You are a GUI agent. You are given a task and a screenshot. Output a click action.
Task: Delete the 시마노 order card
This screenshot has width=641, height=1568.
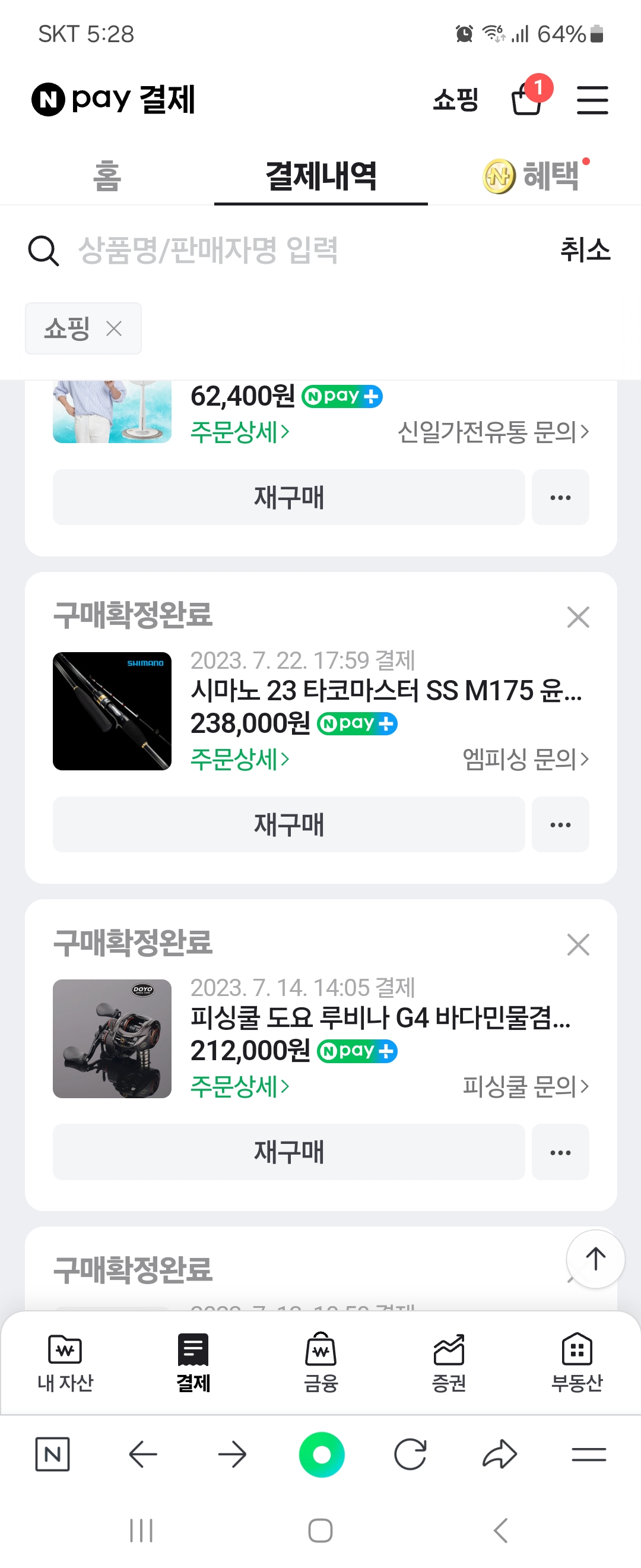point(577,617)
